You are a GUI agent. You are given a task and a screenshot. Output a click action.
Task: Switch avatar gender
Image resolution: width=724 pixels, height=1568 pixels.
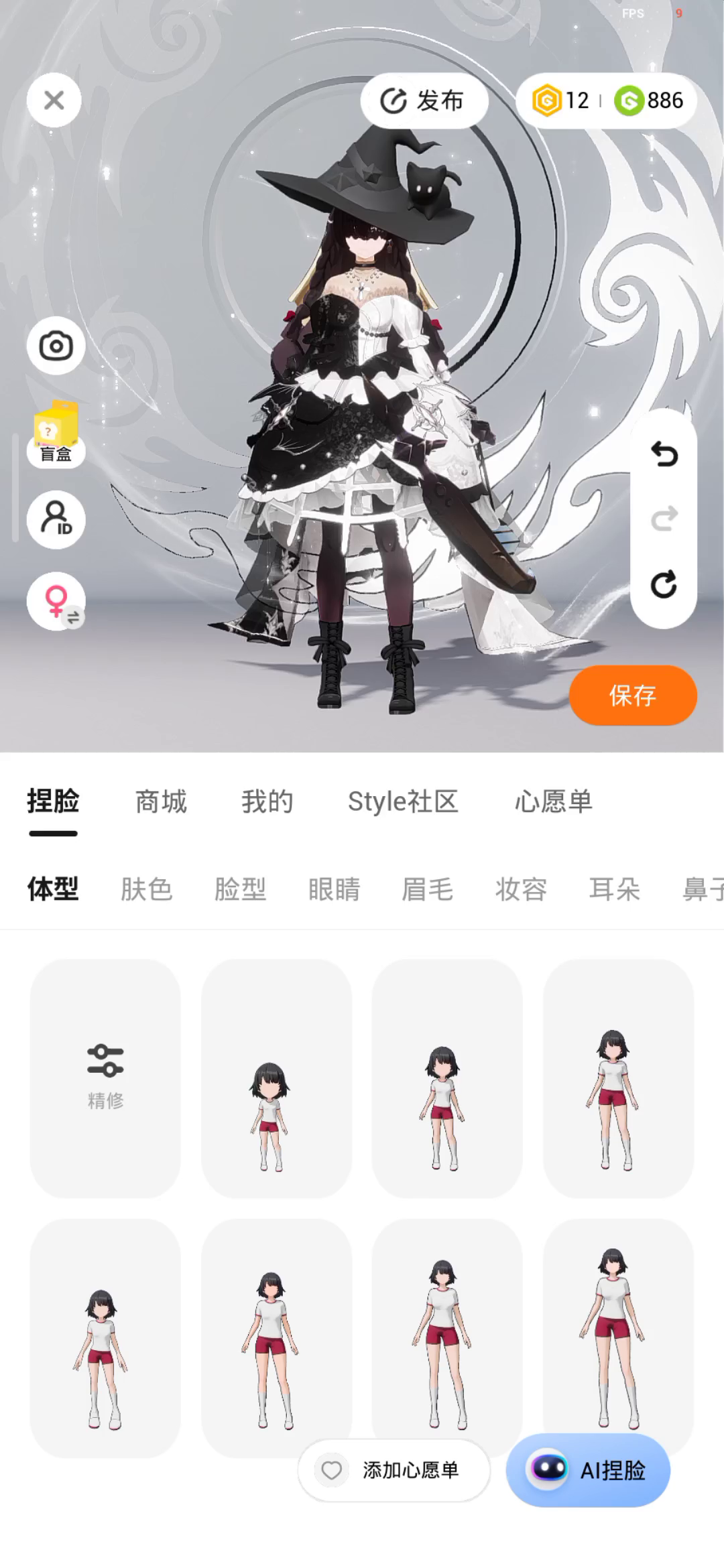tap(56, 601)
